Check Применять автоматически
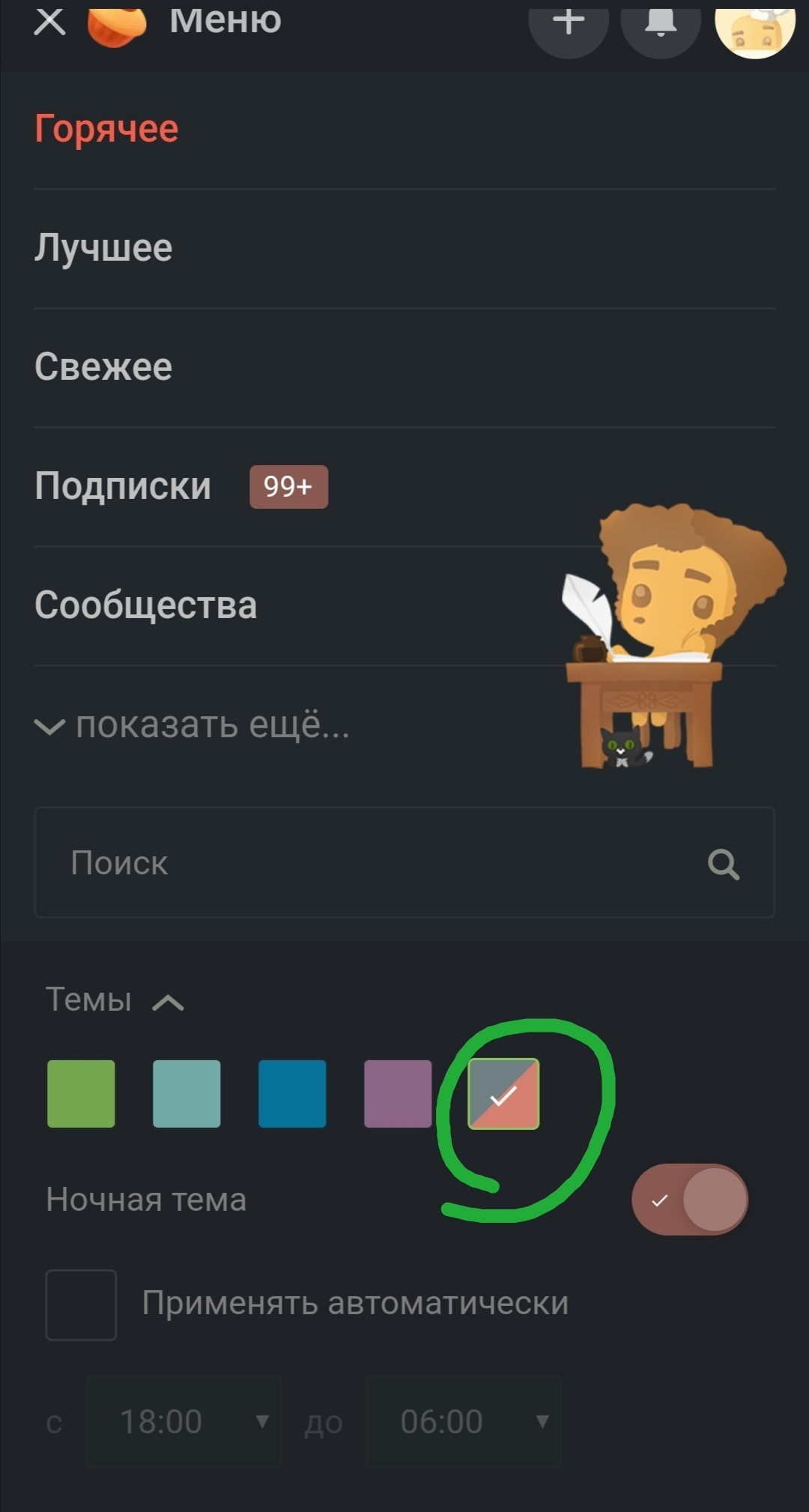Screen dimensions: 809x1512 tap(81, 1304)
